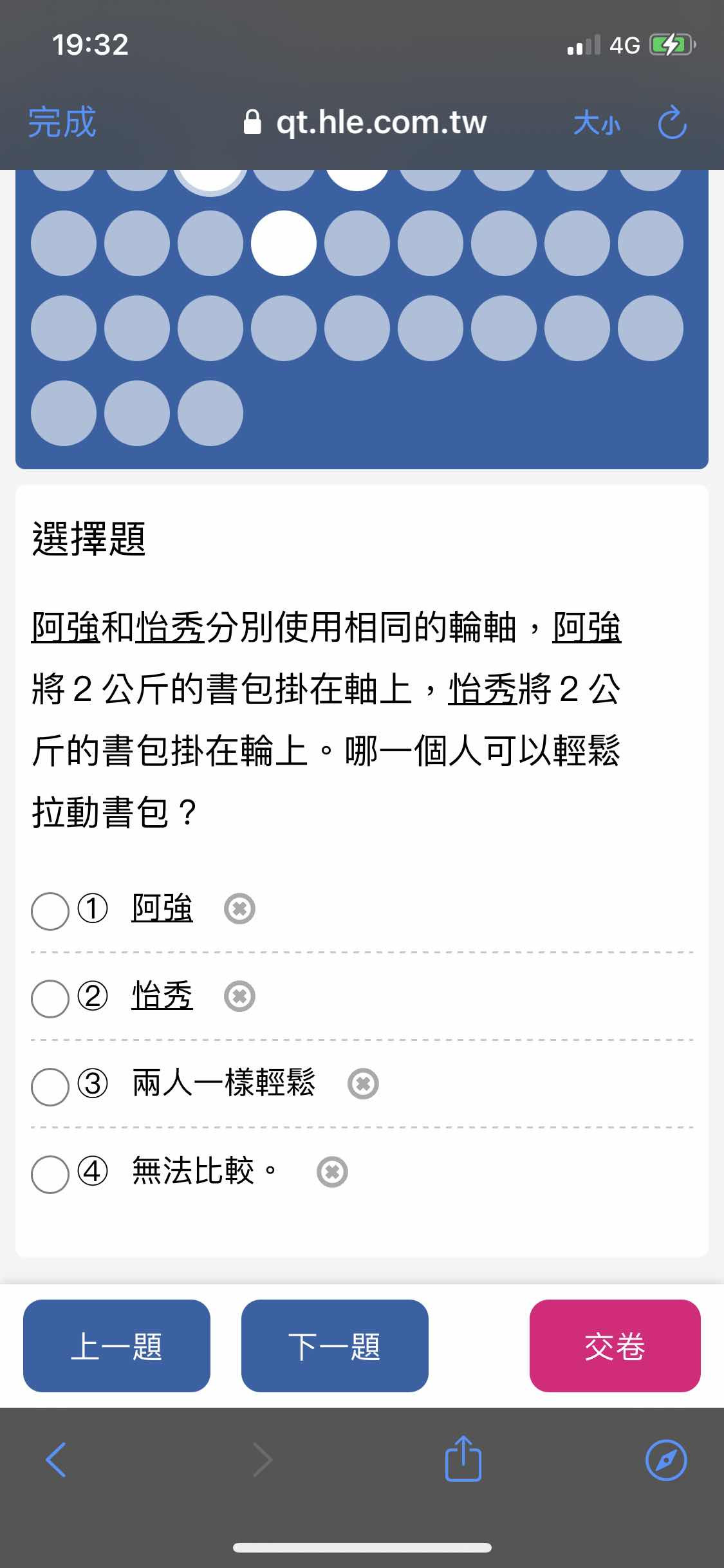
Task: Submit the exam with 交卷
Action: click(x=615, y=1346)
